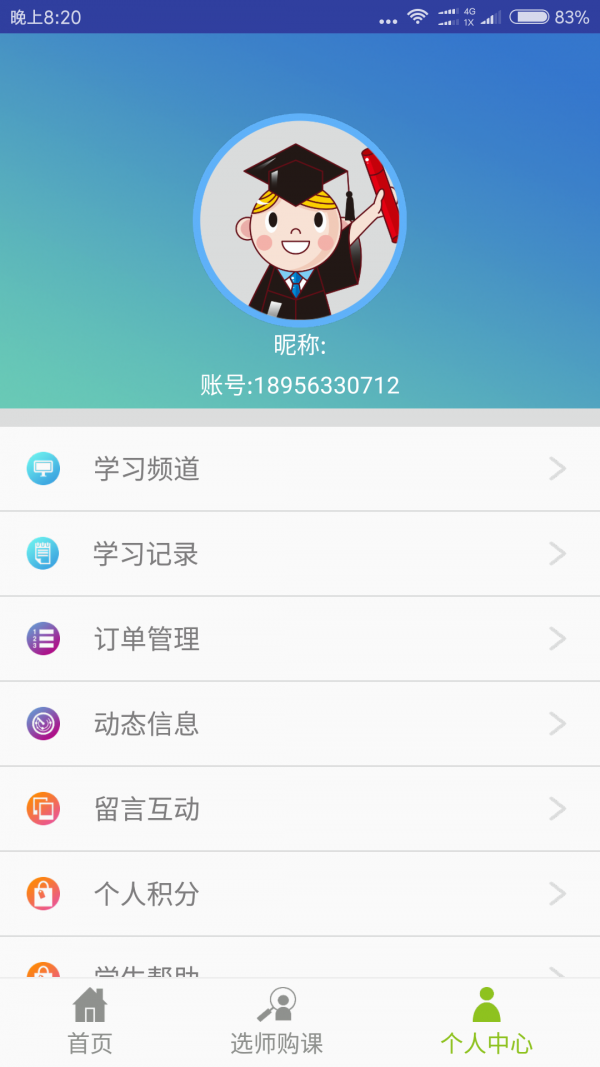Open 动态信息 news updates

[x=300, y=723]
